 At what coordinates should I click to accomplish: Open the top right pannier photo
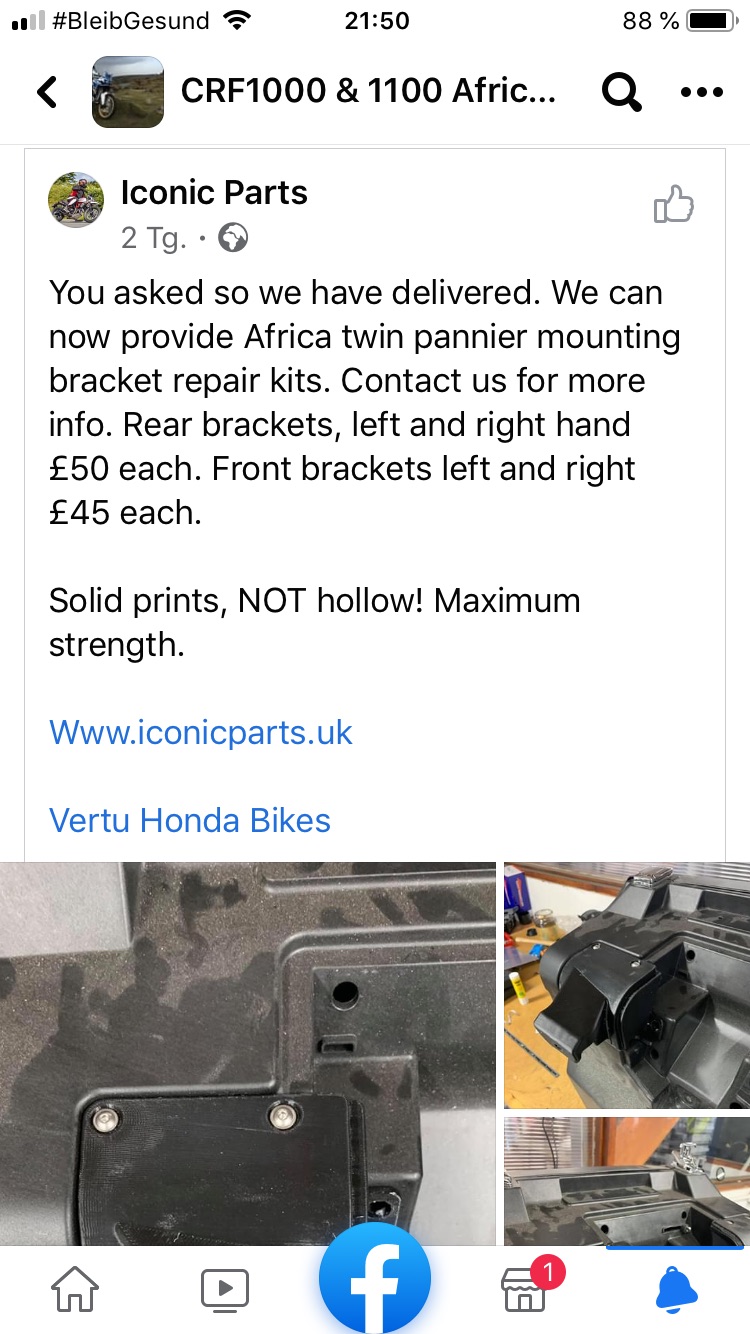pos(626,983)
